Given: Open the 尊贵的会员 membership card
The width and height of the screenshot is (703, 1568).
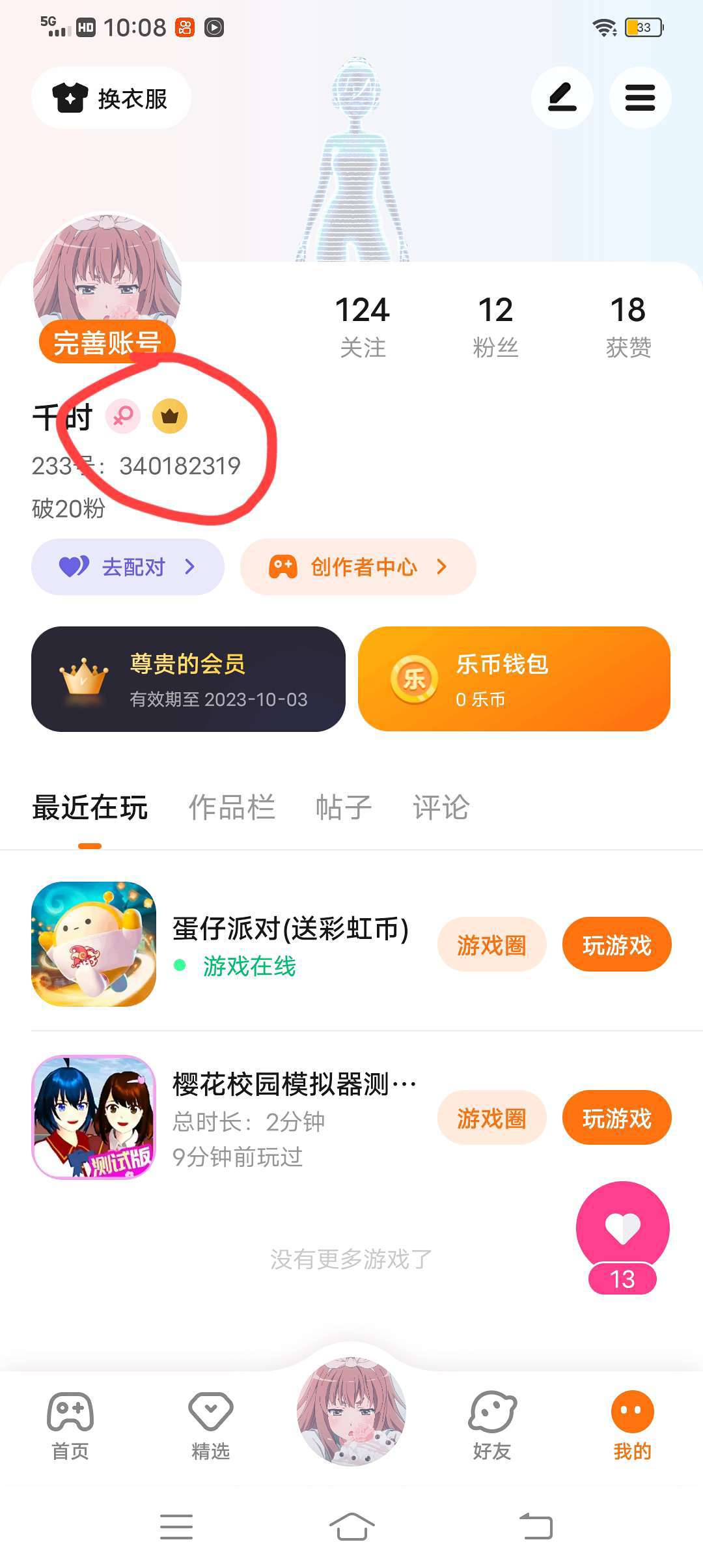Looking at the screenshot, I should [x=188, y=679].
